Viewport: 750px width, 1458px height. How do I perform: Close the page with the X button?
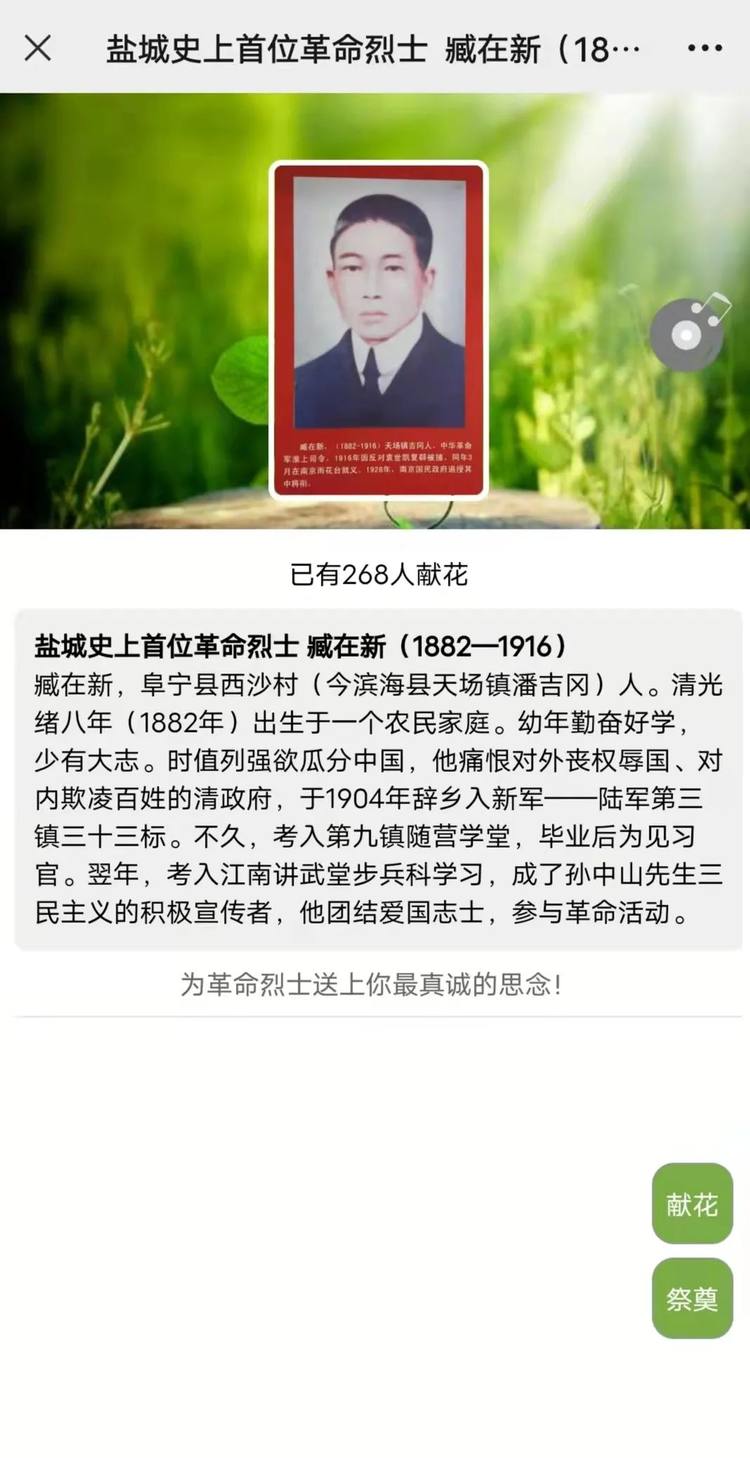38,47
